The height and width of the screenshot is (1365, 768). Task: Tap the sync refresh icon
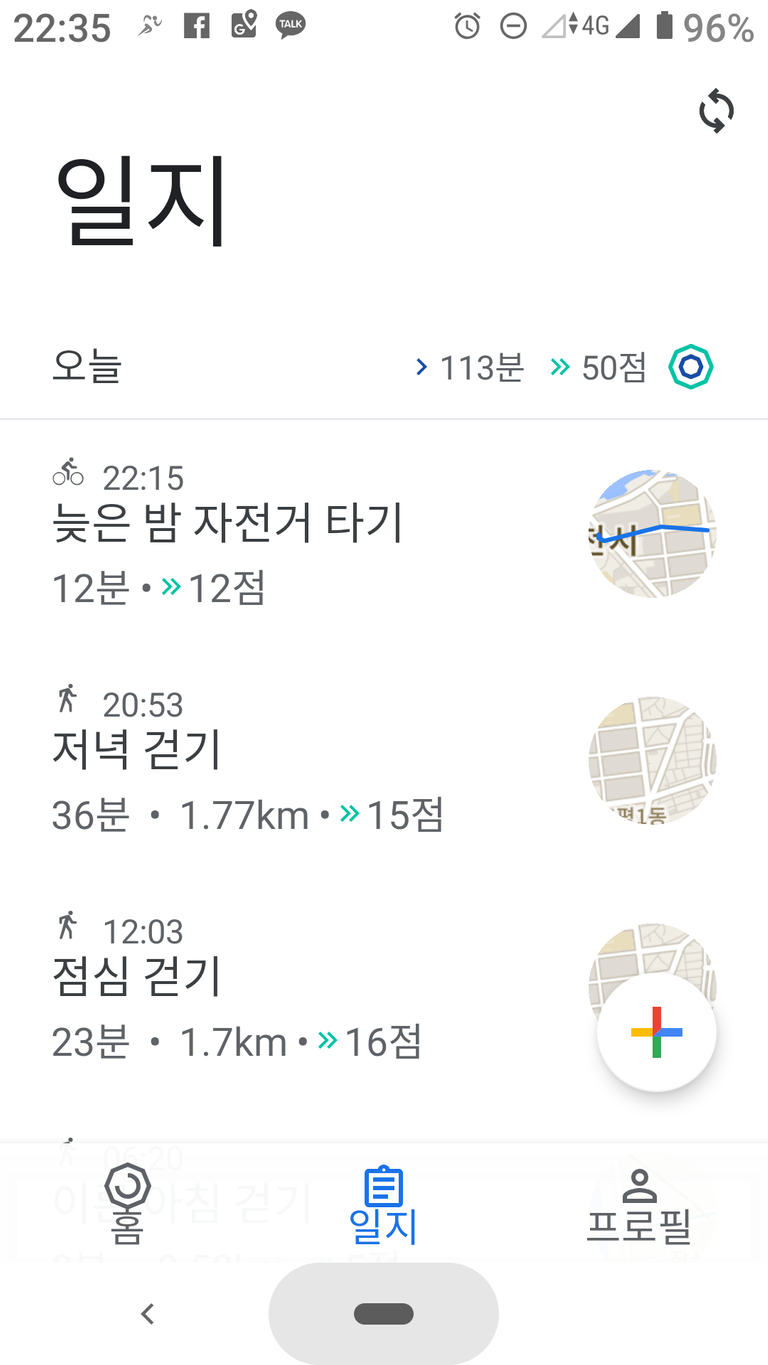[x=716, y=111]
